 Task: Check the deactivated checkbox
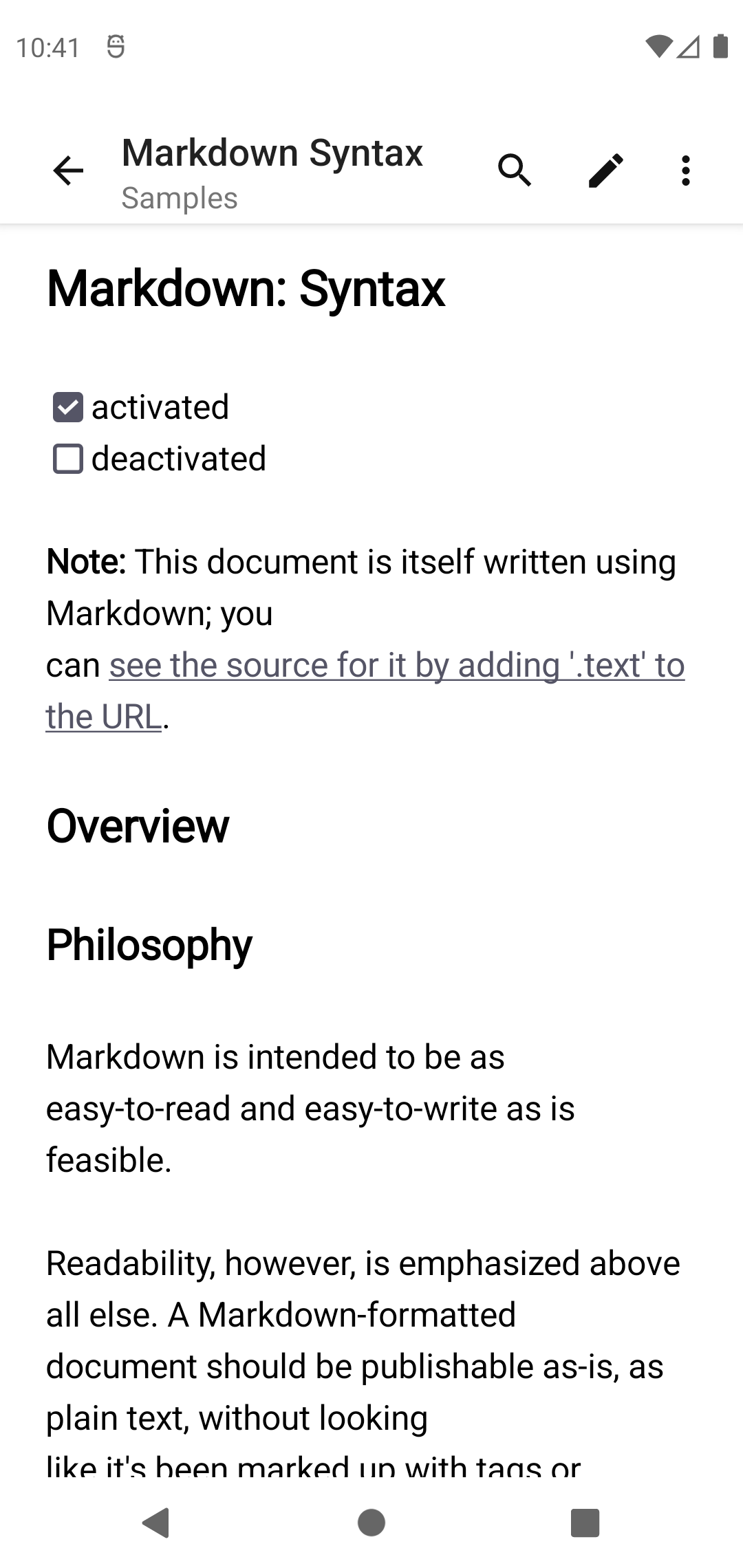click(x=68, y=459)
